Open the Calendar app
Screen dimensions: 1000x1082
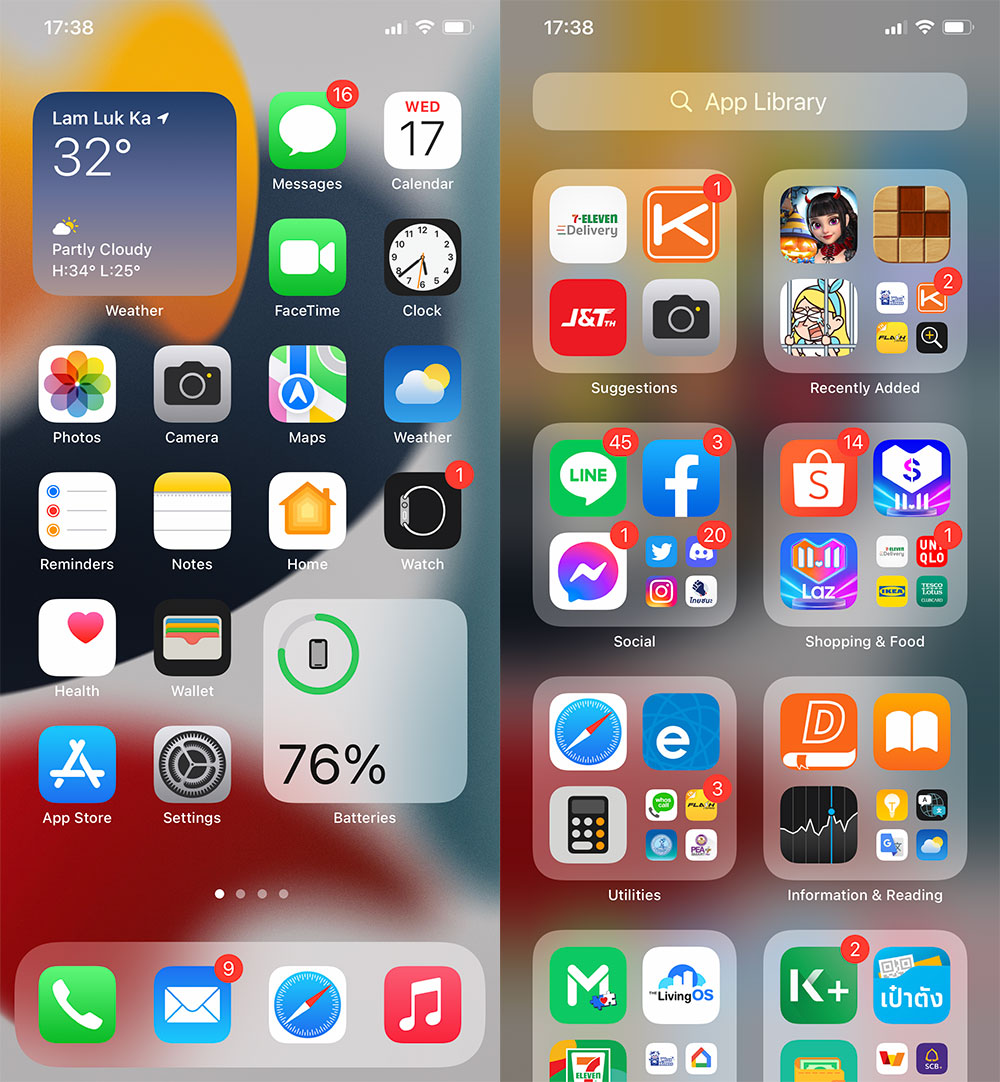point(422,131)
